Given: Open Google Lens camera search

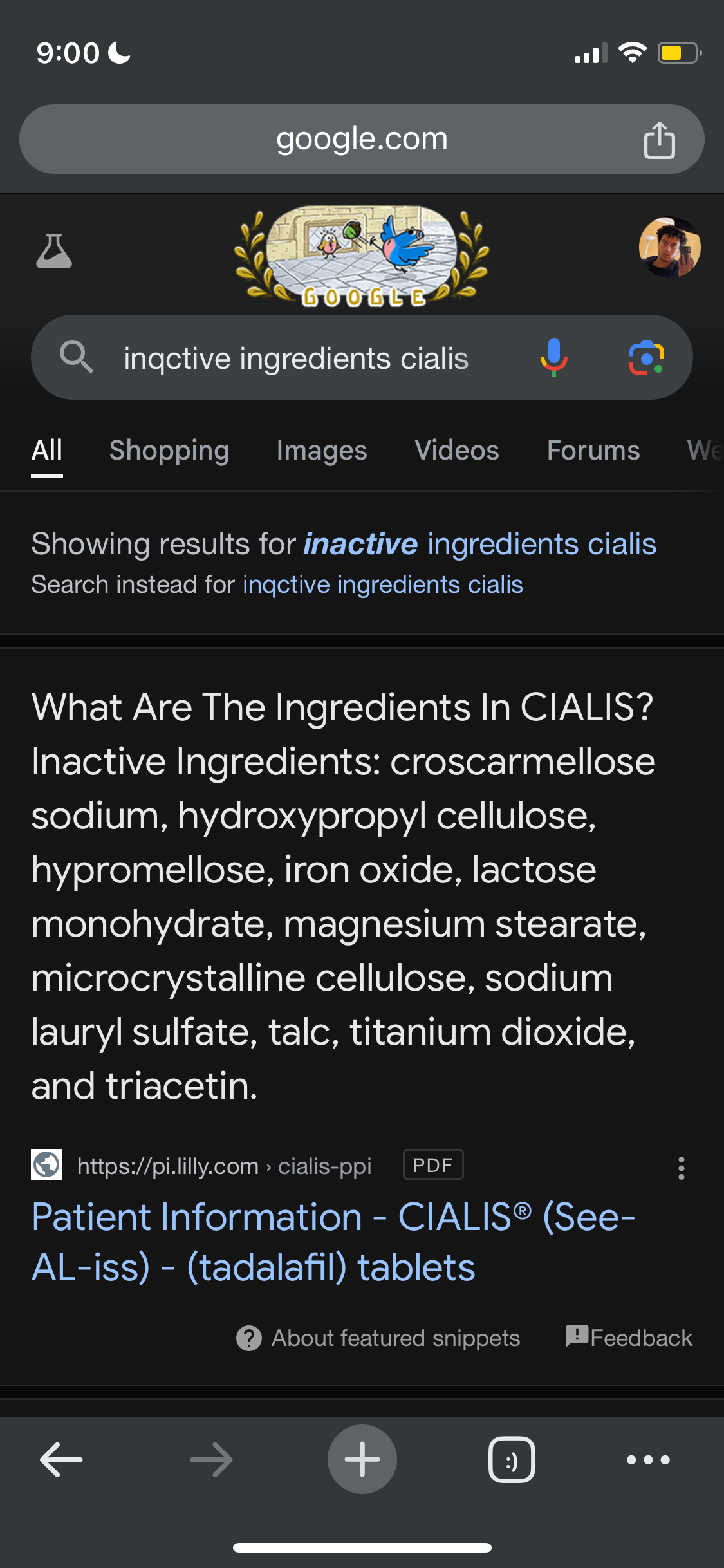Looking at the screenshot, I should (x=646, y=357).
